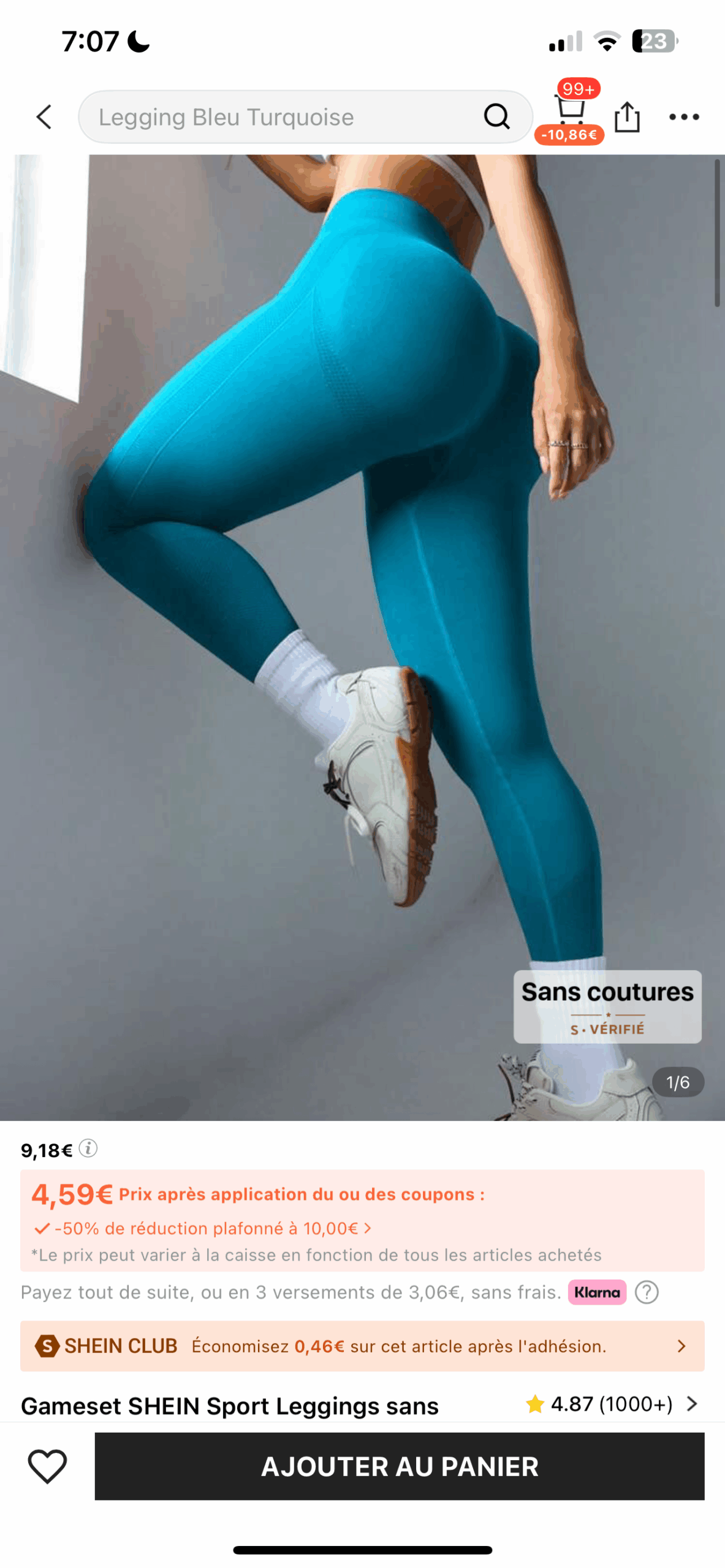The image size is (725, 1568).
Task: Tap the magnifying glass search icon
Action: [x=496, y=116]
